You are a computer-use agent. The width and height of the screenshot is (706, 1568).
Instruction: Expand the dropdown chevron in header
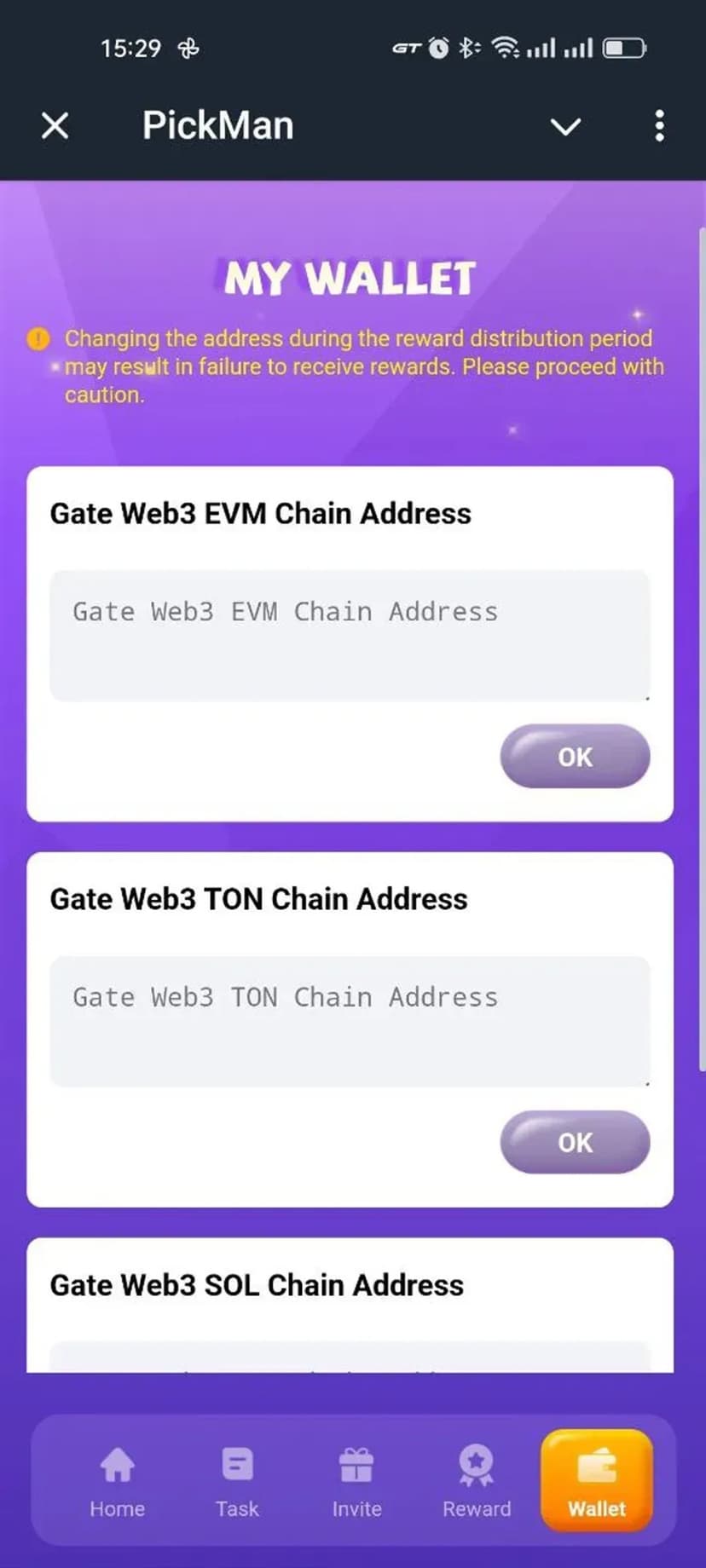565,127
